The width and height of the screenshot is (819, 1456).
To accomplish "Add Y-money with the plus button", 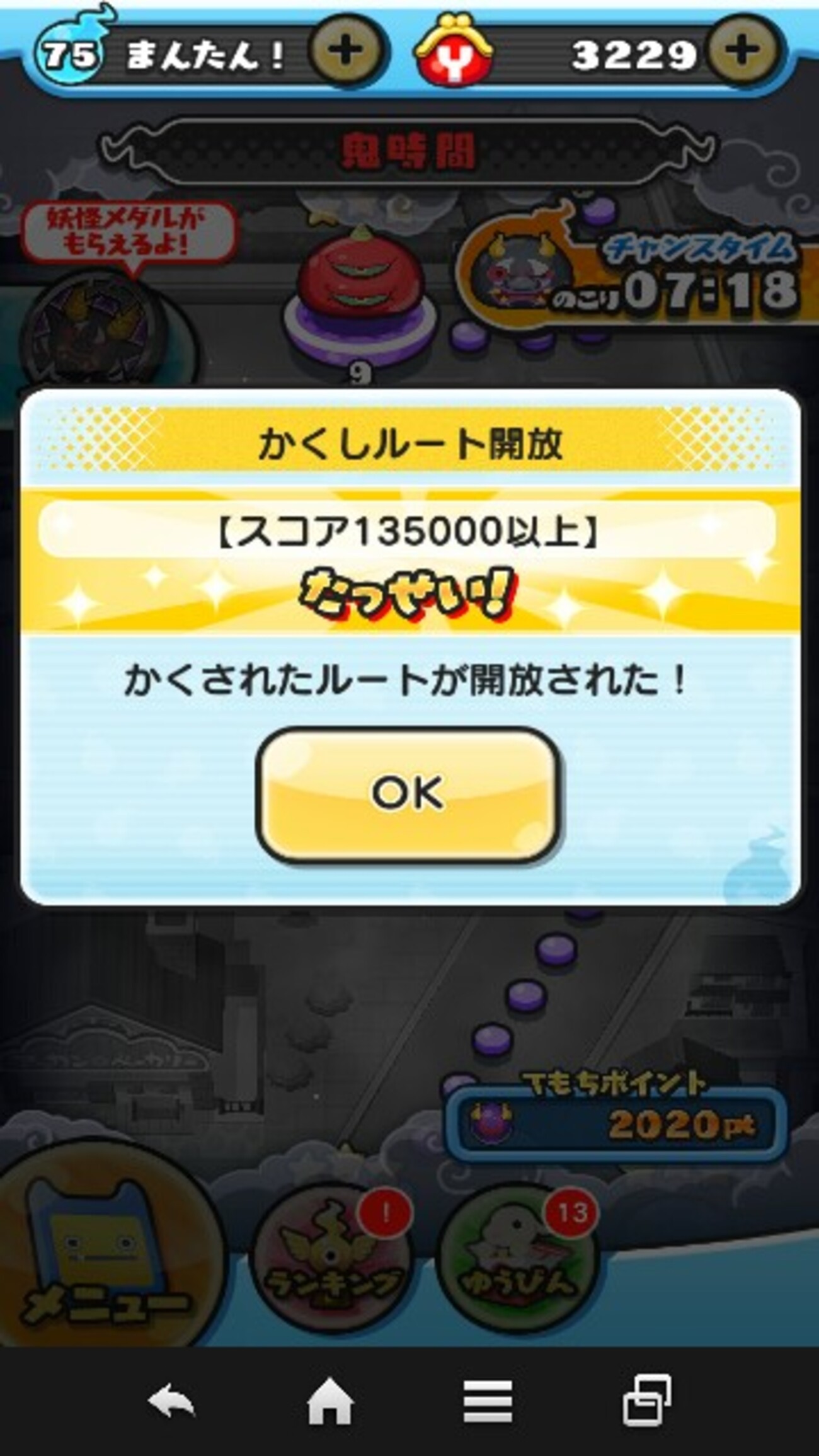I will pyautogui.click(x=743, y=50).
